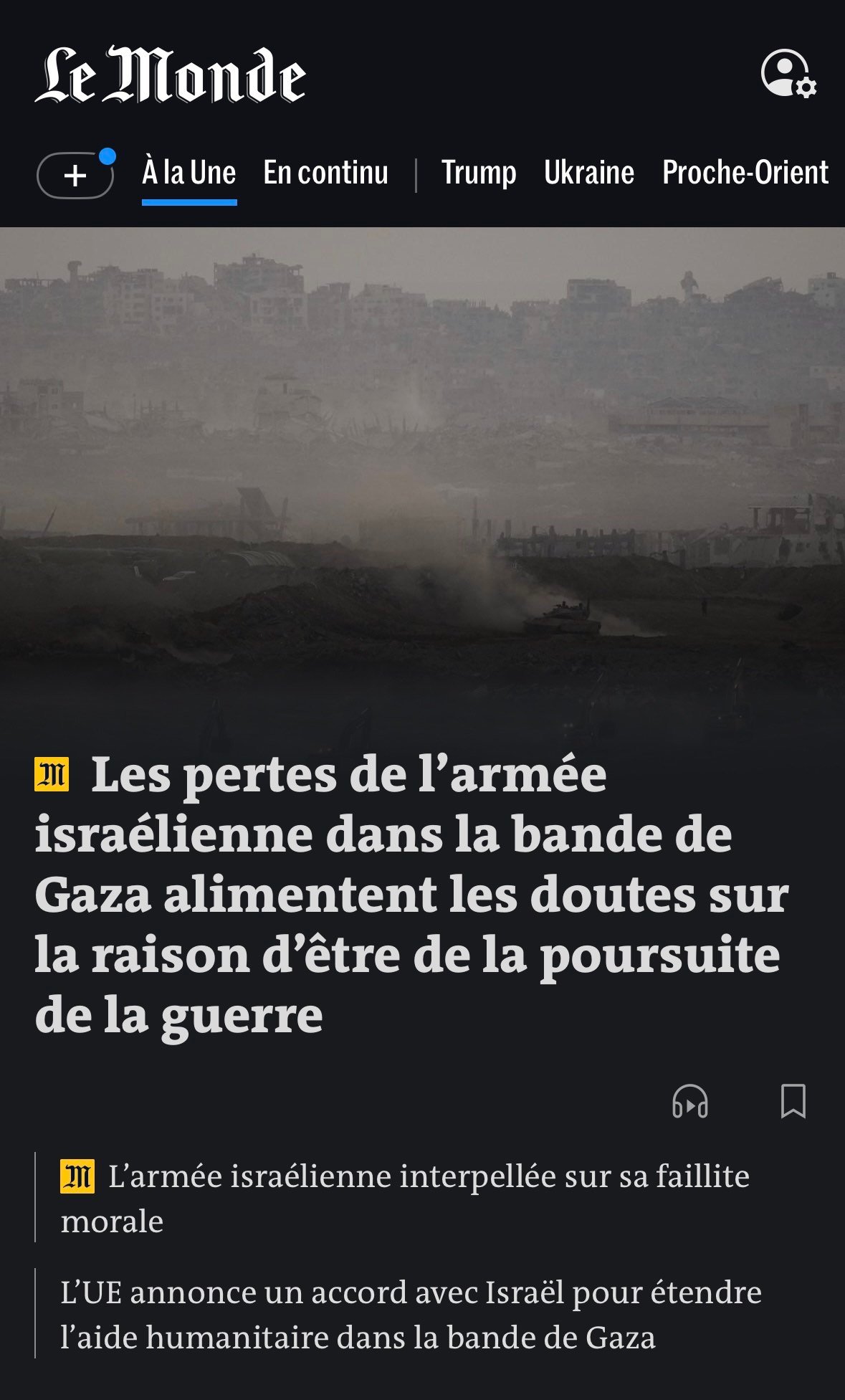Switch to the Ukraine tab

tap(589, 173)
